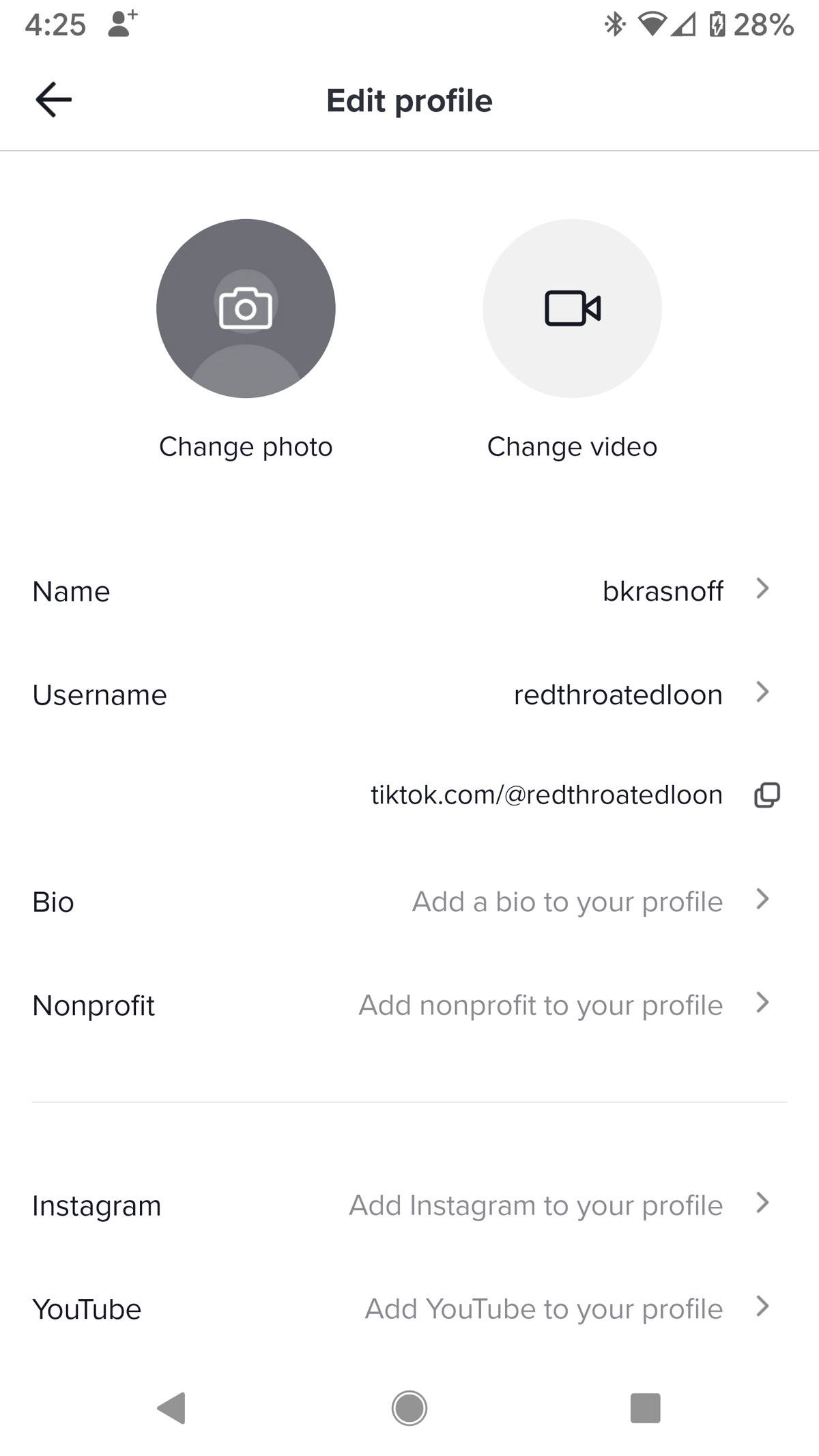Tap the video camera icon to change video
The width and height of the screenshot is (819, 1456).
click(x=572, y=309)
